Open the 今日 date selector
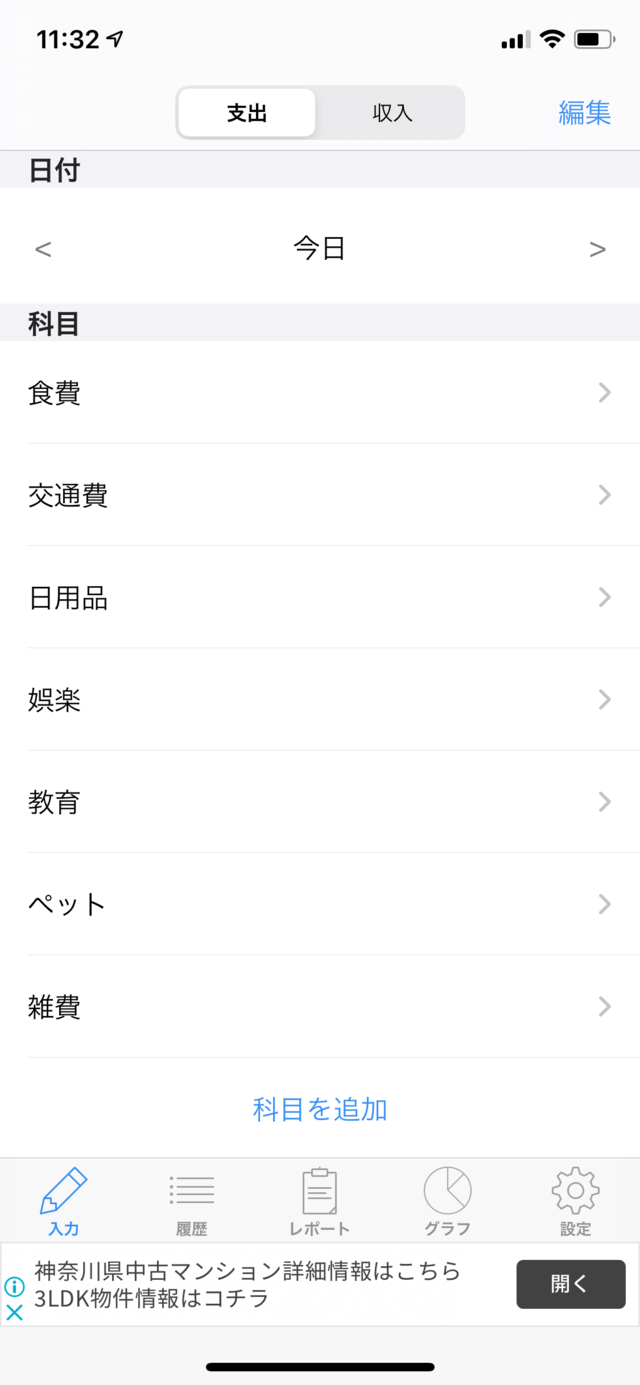Image resolution: width=640 pixels, height=1385 pixels. point(320,248)
